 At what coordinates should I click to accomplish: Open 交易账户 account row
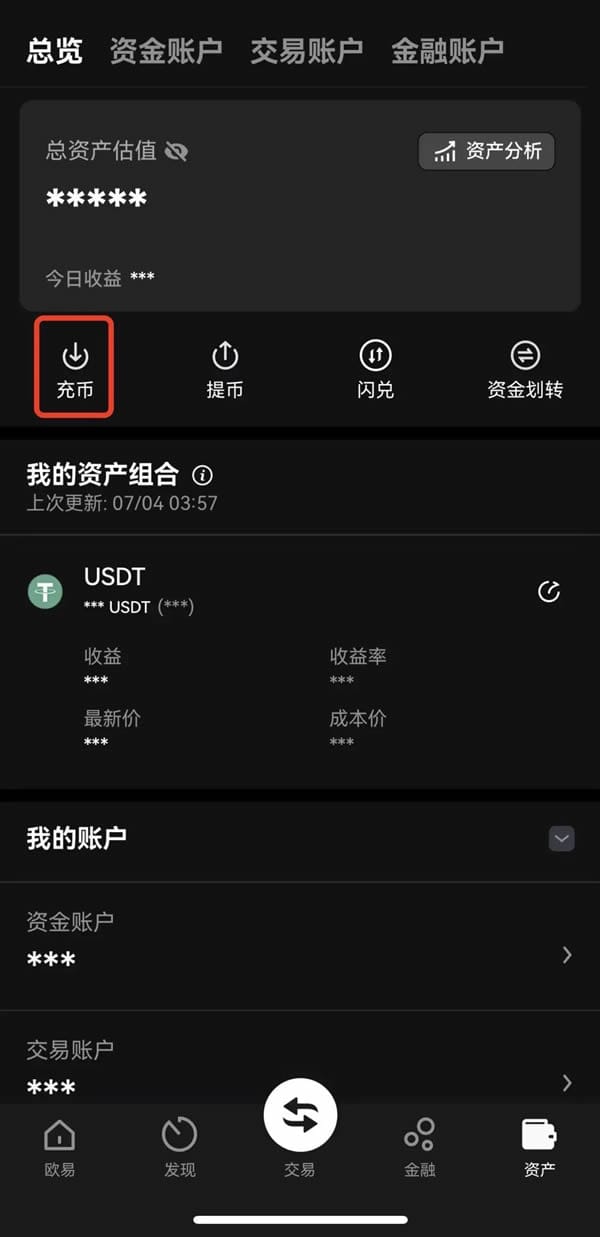click(x=300, y=1068)
